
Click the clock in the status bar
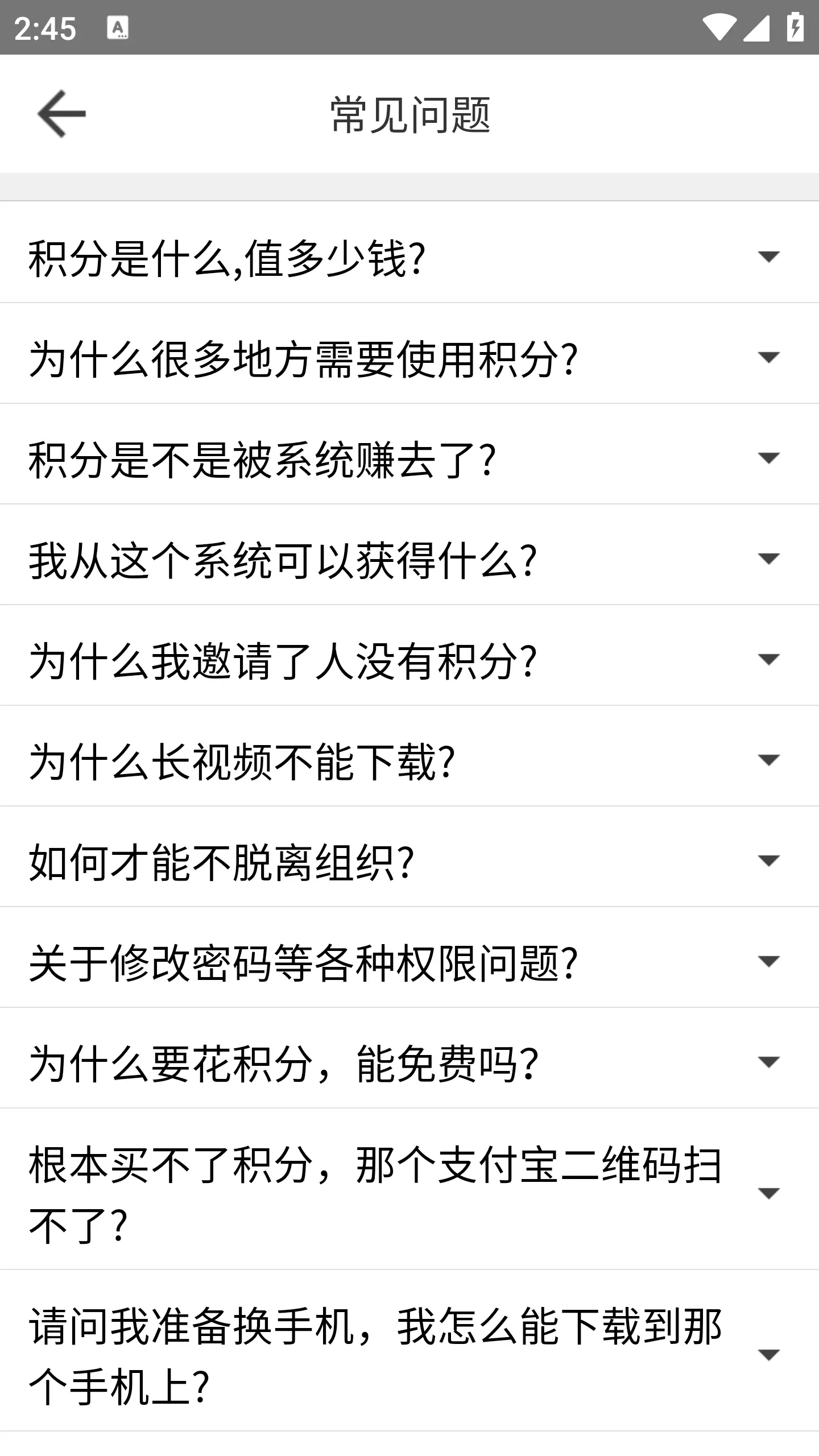click(x=45, y=26)
